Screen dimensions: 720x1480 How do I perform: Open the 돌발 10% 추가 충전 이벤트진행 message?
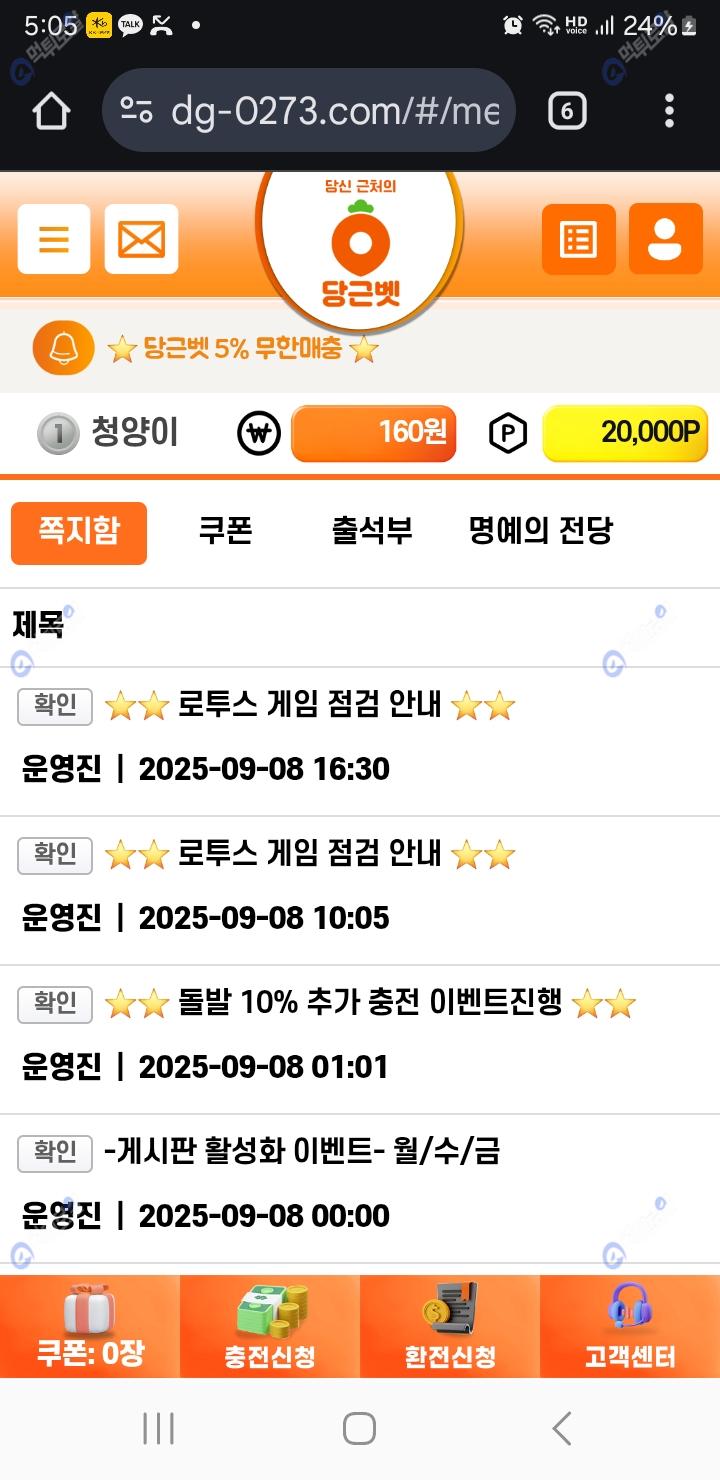tap(370, 1003)
